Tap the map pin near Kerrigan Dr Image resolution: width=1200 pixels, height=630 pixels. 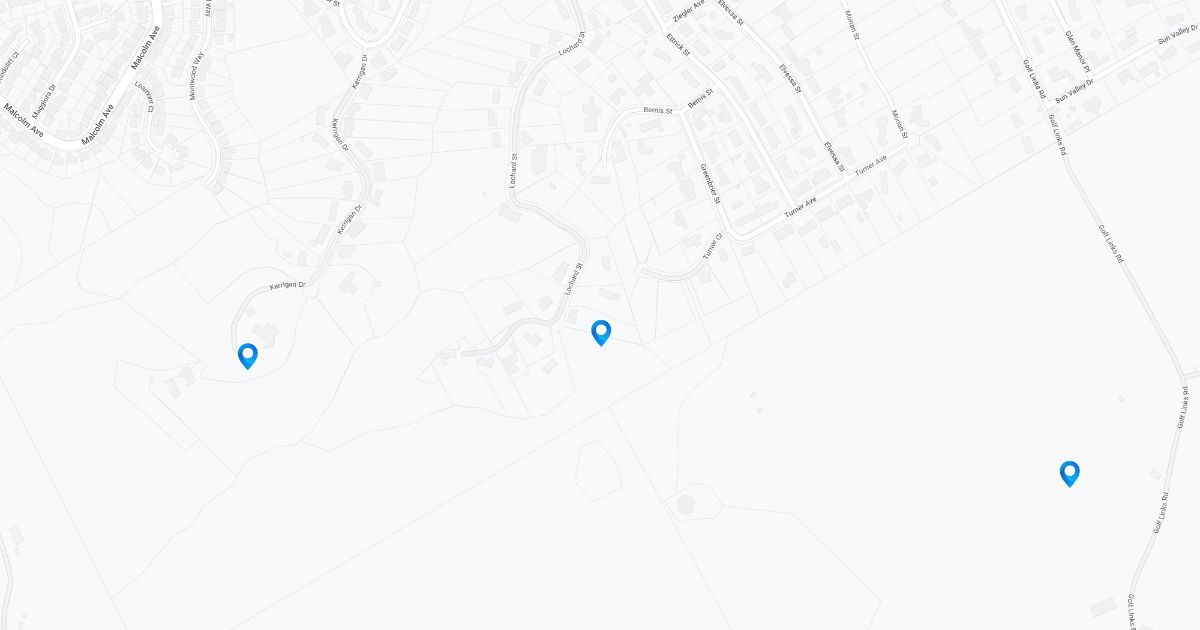(x=247, y=356)
